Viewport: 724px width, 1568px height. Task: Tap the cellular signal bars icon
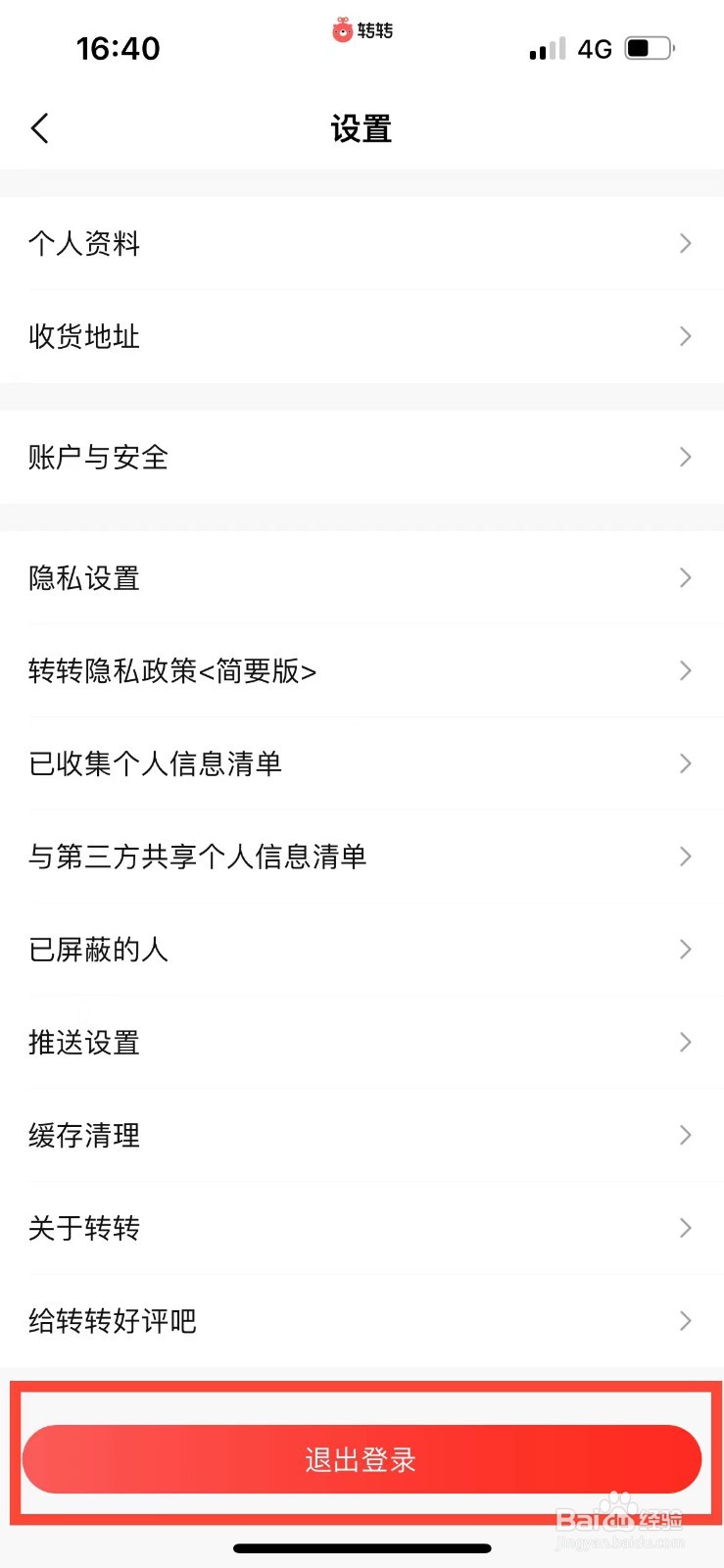pos(546,49)
